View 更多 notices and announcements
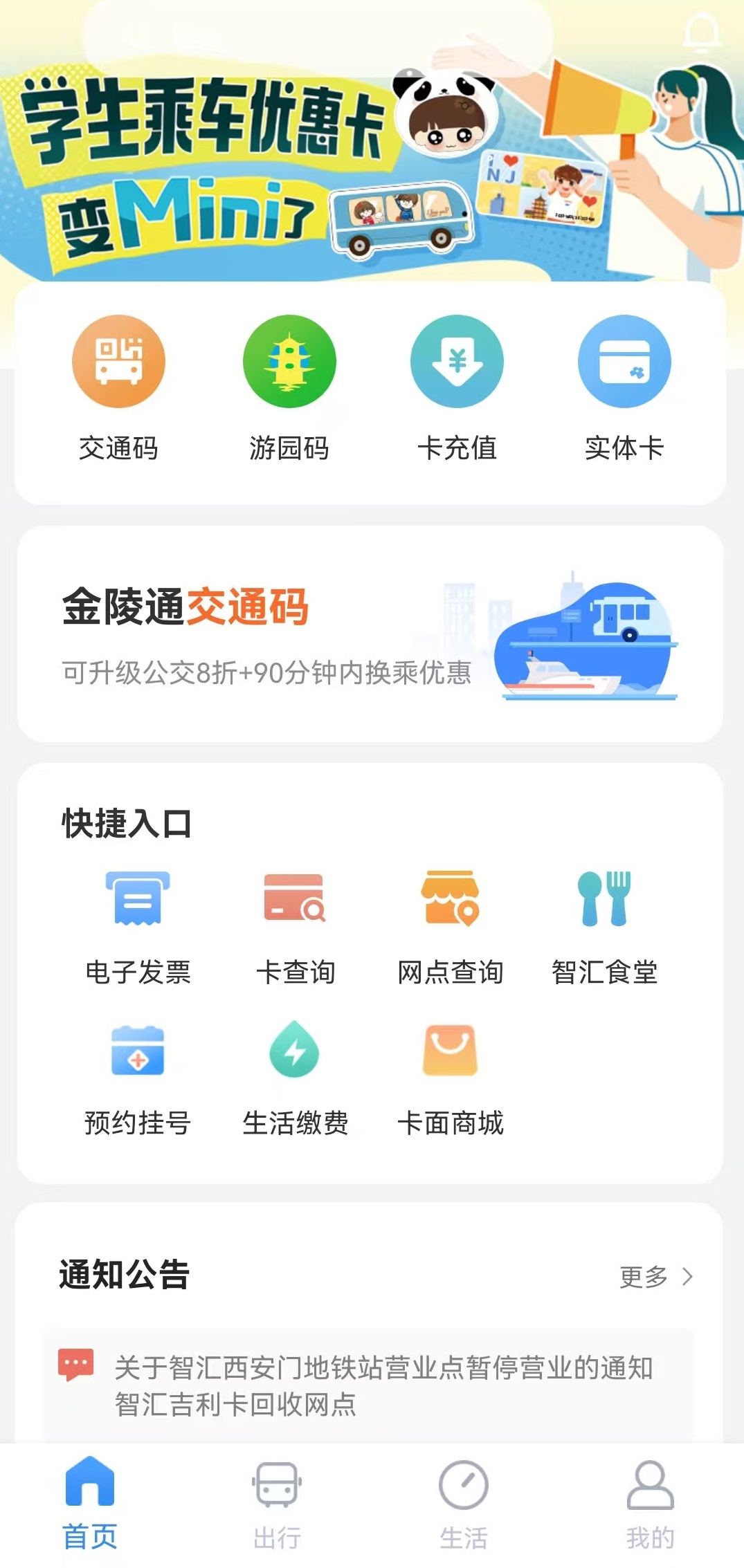 655,1276
